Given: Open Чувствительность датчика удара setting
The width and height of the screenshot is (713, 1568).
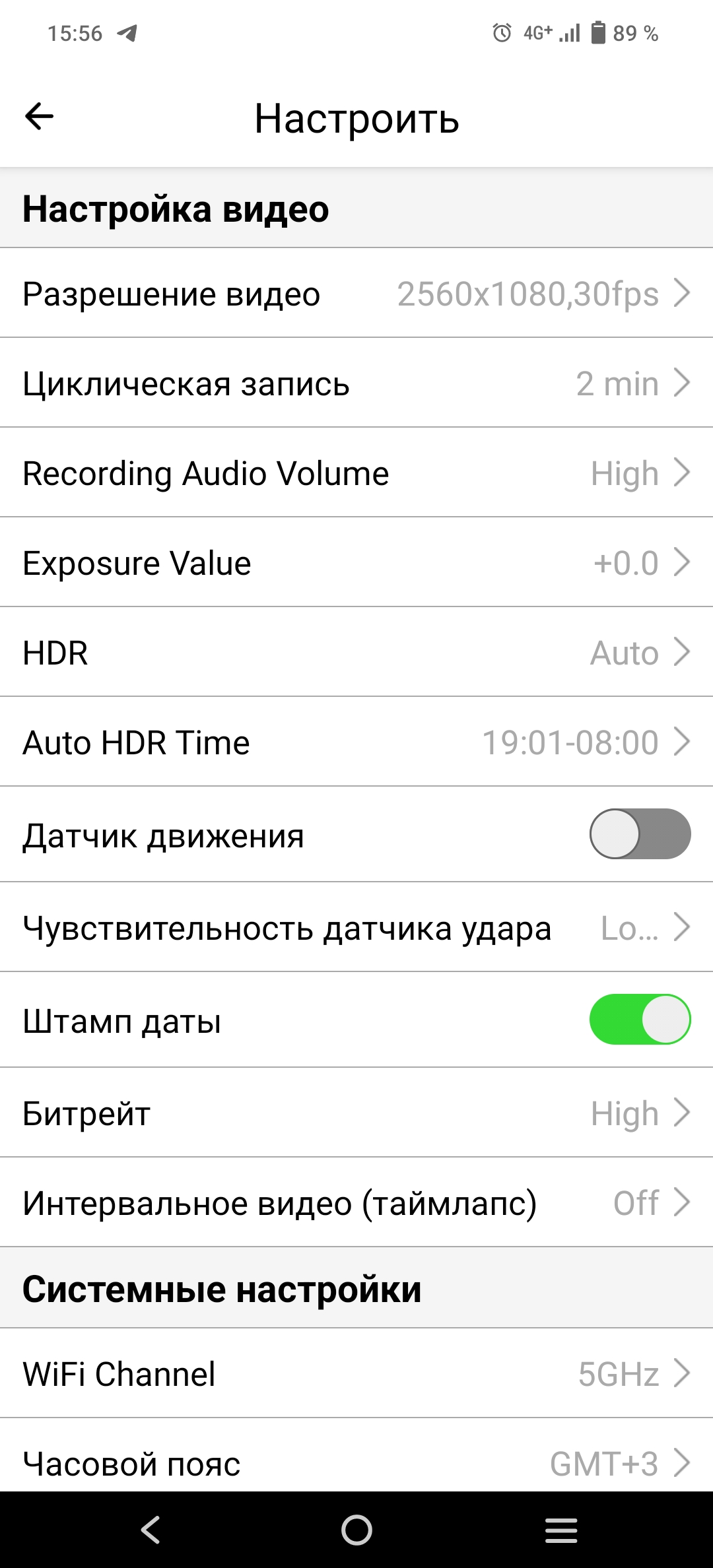Looking at the screenshot, I should pos(356,927).
